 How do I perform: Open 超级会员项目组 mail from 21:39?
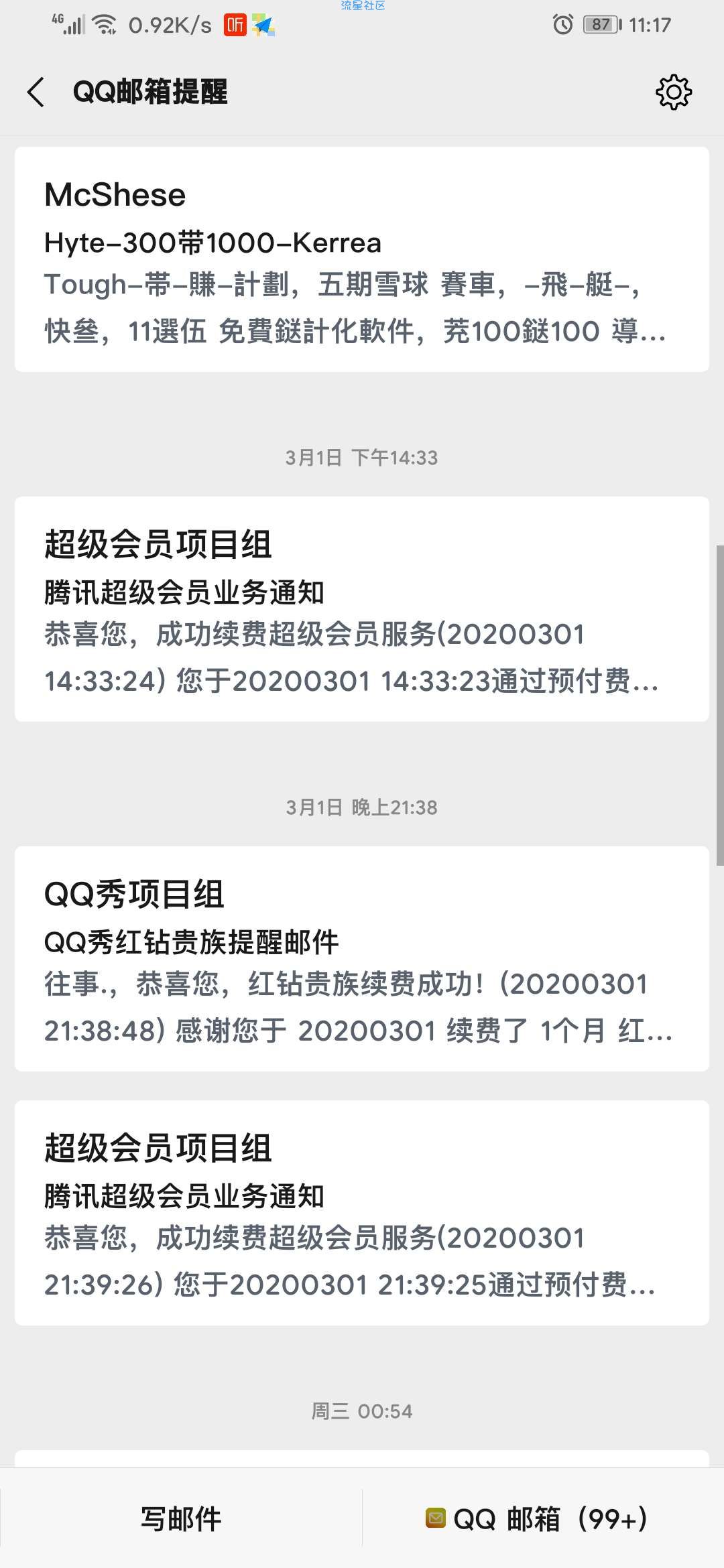click(362, 1213)
